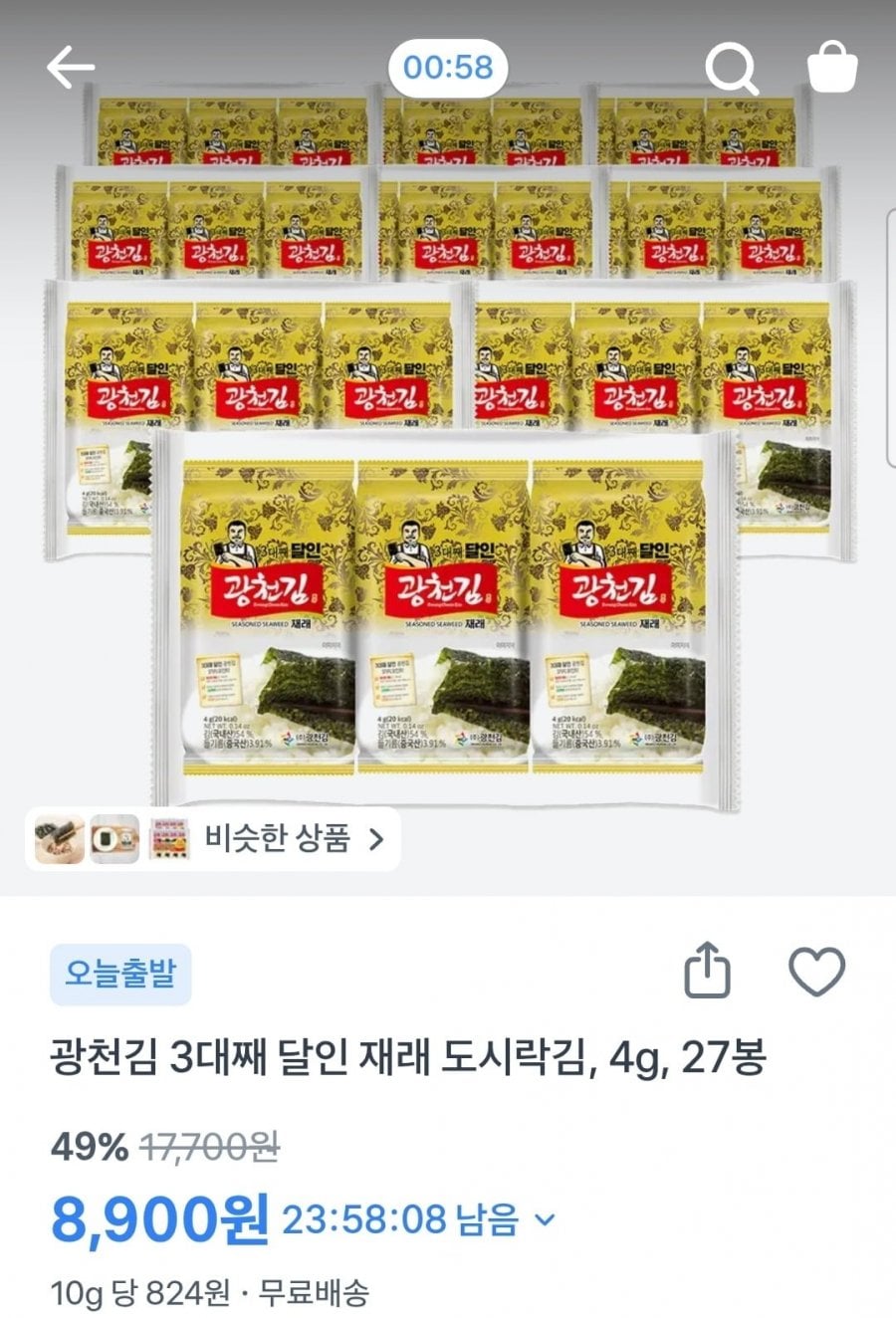Screen dimensions: 896x1318
Task: Go back with the arrow icon
Action: point(70,68)
